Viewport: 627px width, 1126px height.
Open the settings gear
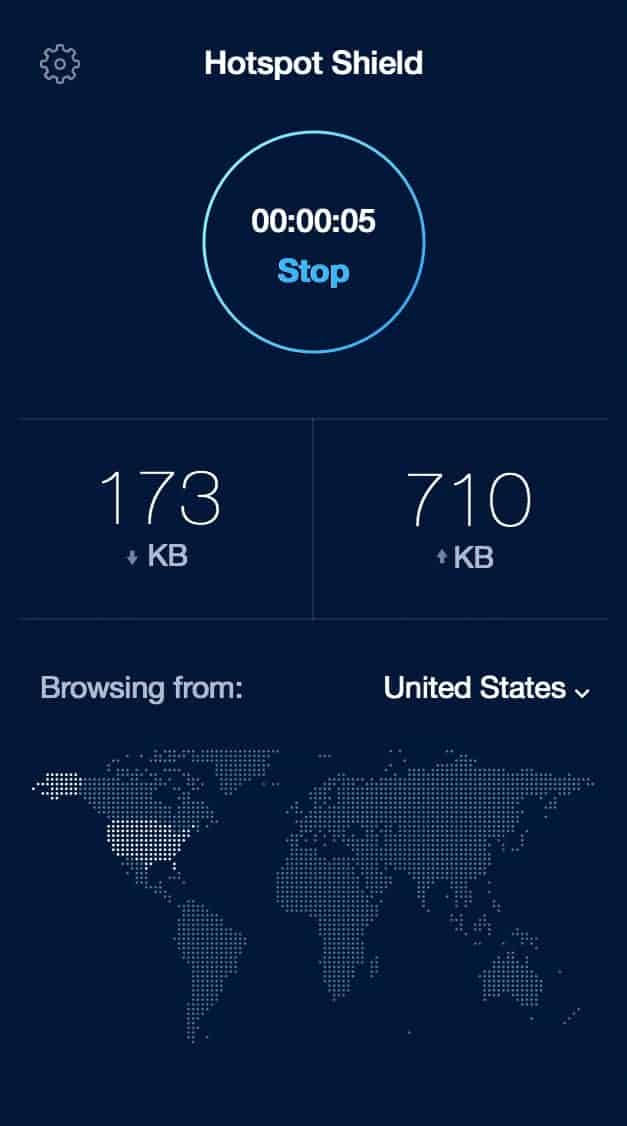click(x=60, y=64)
